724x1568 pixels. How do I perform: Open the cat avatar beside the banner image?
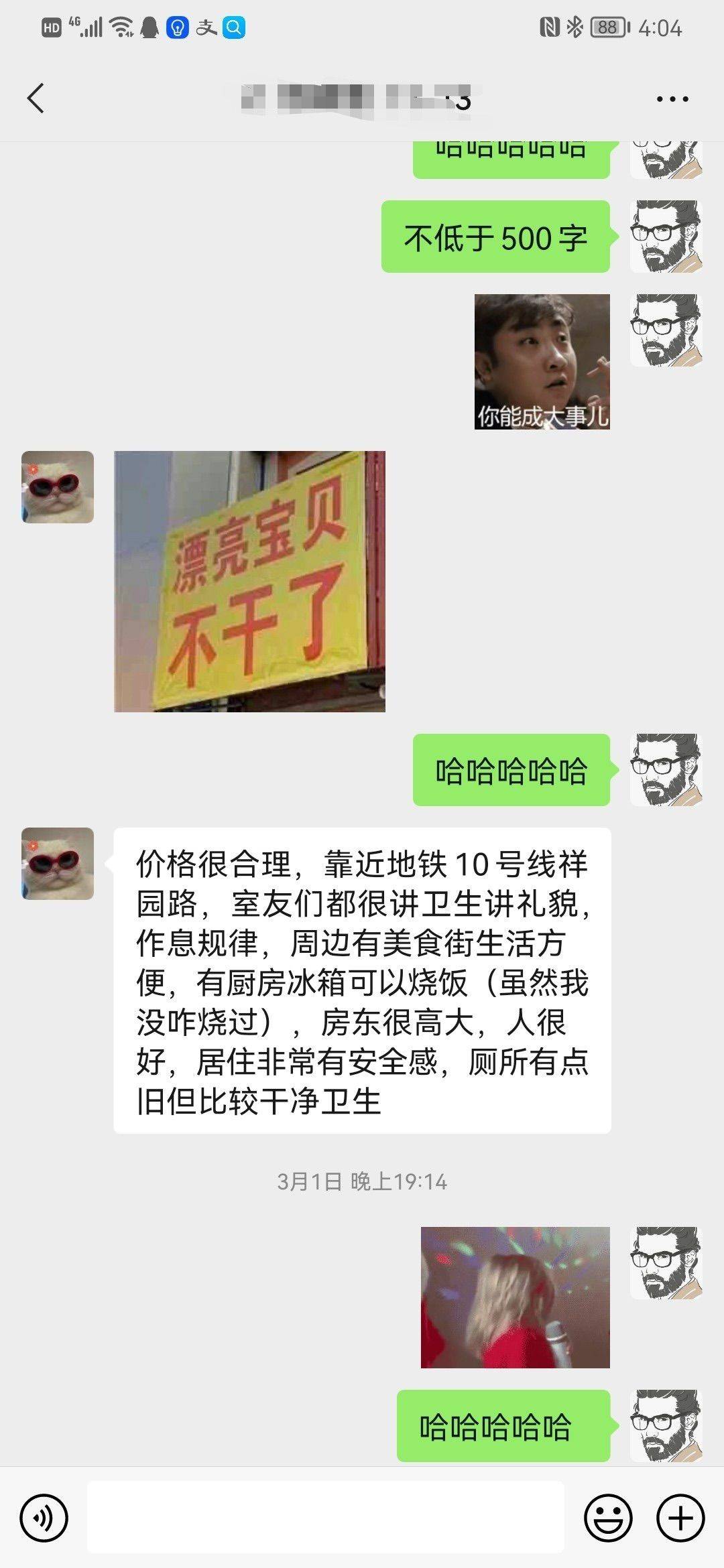click(x=58, y=487)
